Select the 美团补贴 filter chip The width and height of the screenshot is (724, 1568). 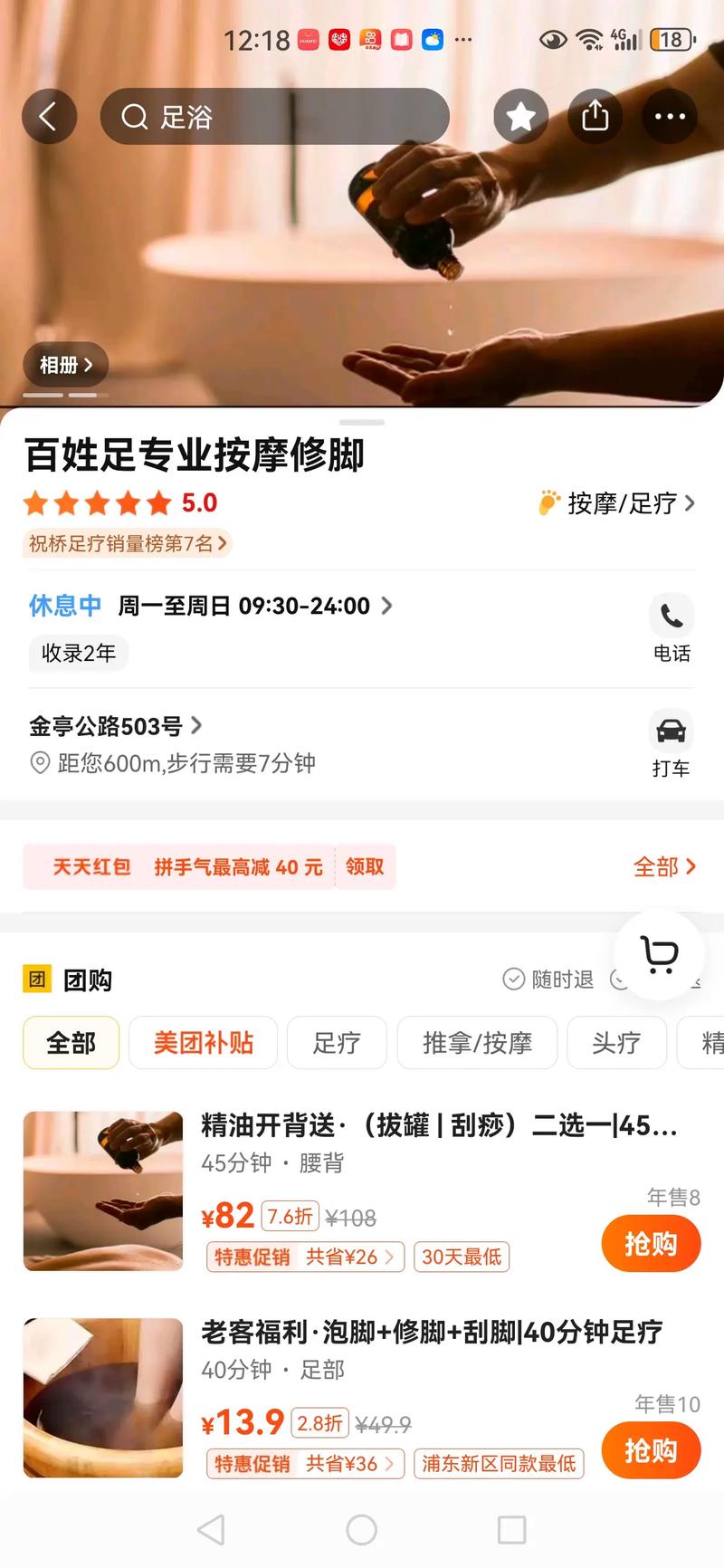[203, 1043]
